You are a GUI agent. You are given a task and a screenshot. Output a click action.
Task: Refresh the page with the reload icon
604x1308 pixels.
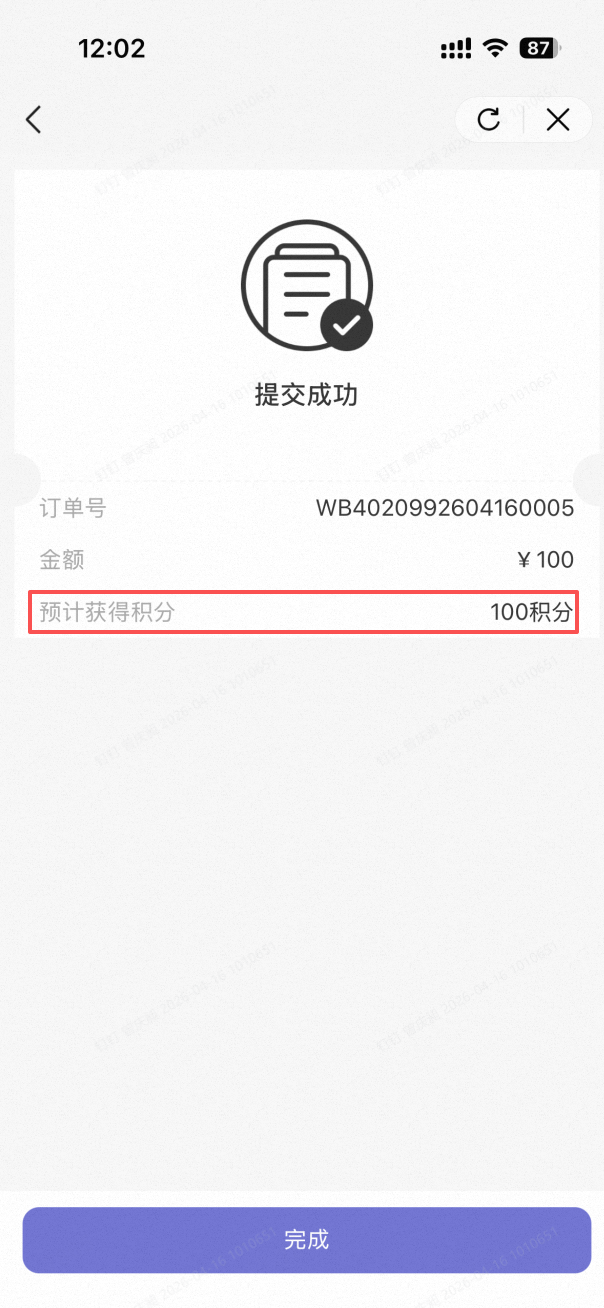(488, 120)
